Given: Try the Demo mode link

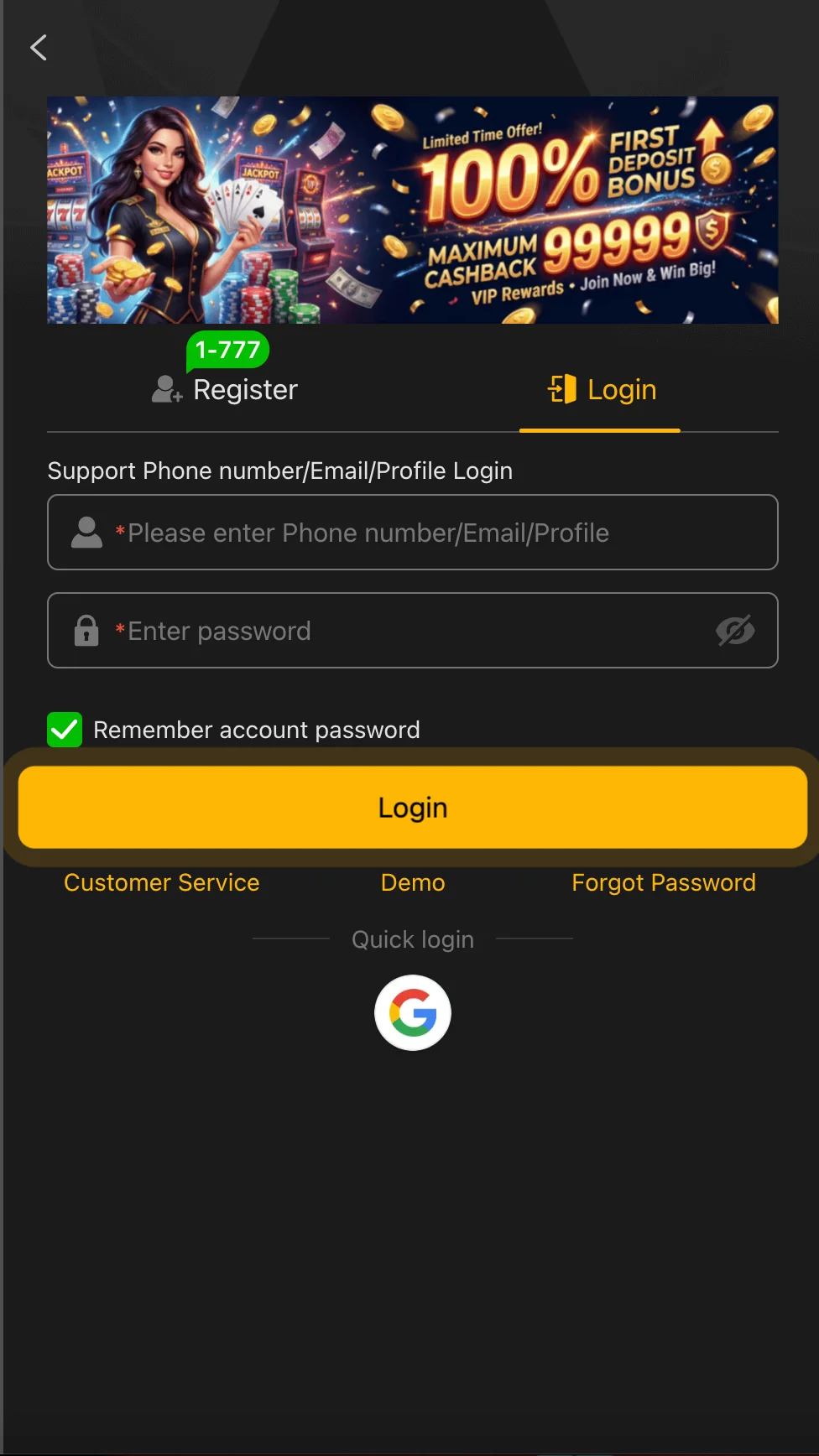Looking at the screenshot, I should 412,882.
